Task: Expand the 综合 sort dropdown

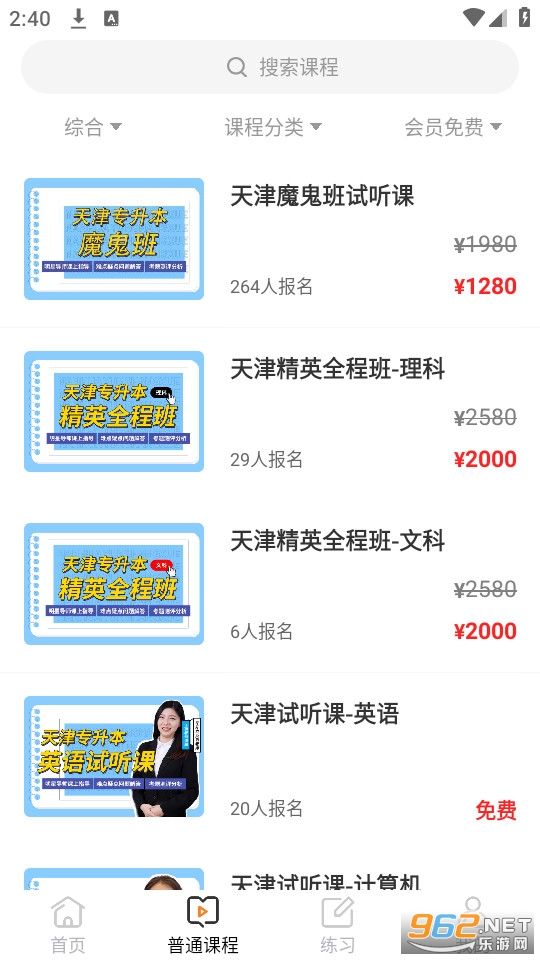Action: 93,127
